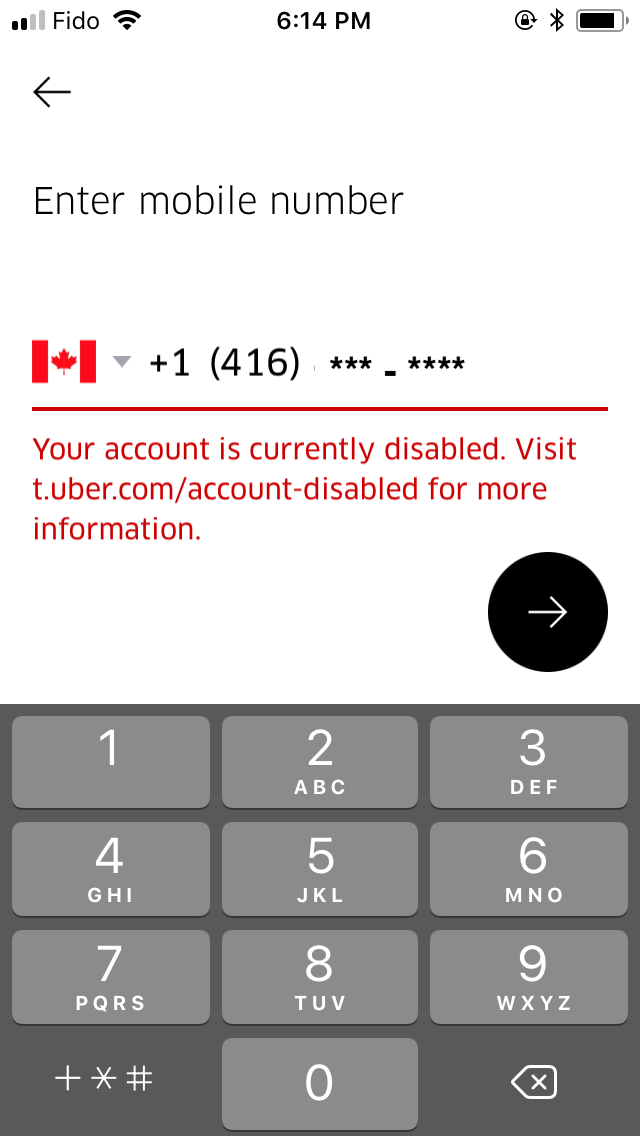
Task: Submit number with the round arrow button
Action: 547,612
